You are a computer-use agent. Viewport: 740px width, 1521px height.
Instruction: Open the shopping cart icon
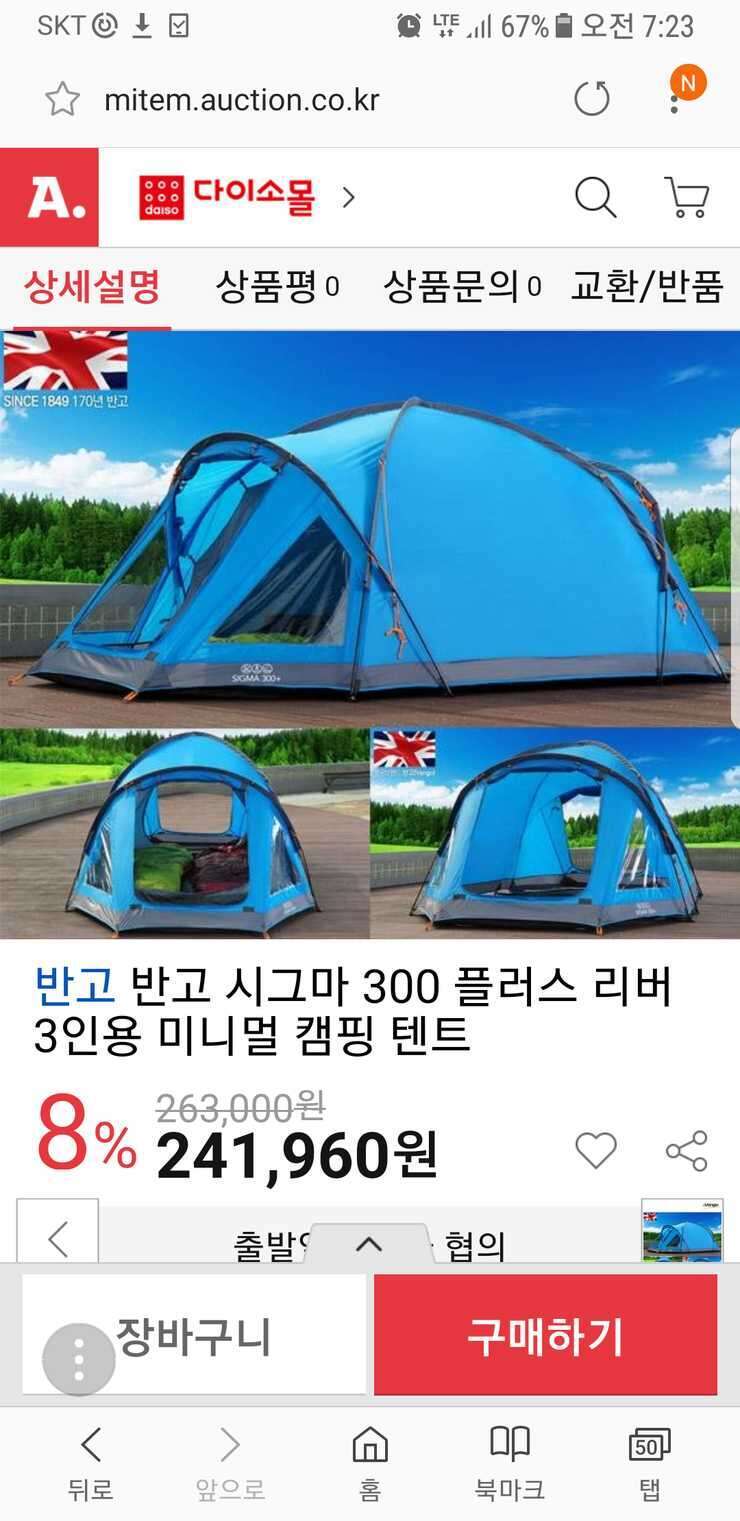coord(687,197)
